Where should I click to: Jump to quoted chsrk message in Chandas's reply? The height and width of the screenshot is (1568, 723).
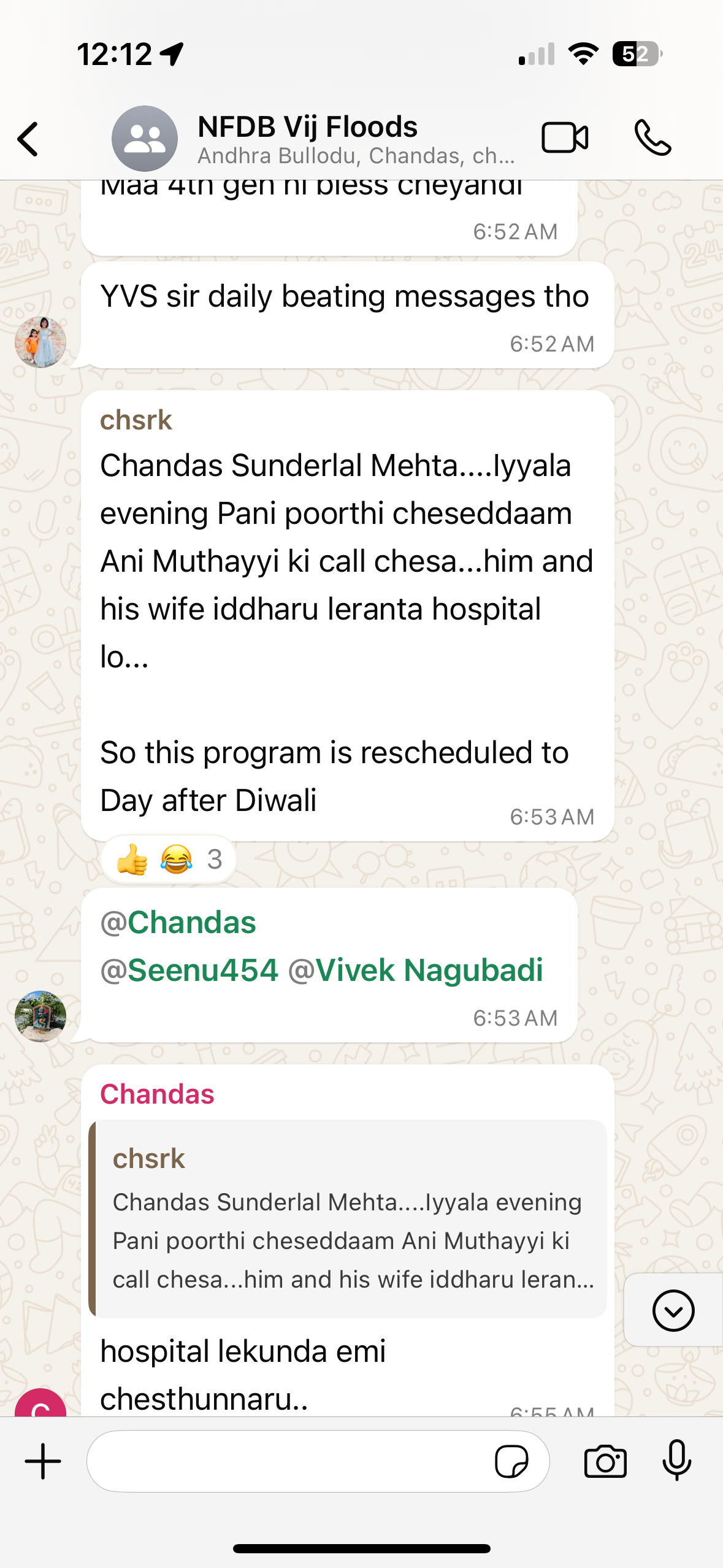pos(348,1218)
